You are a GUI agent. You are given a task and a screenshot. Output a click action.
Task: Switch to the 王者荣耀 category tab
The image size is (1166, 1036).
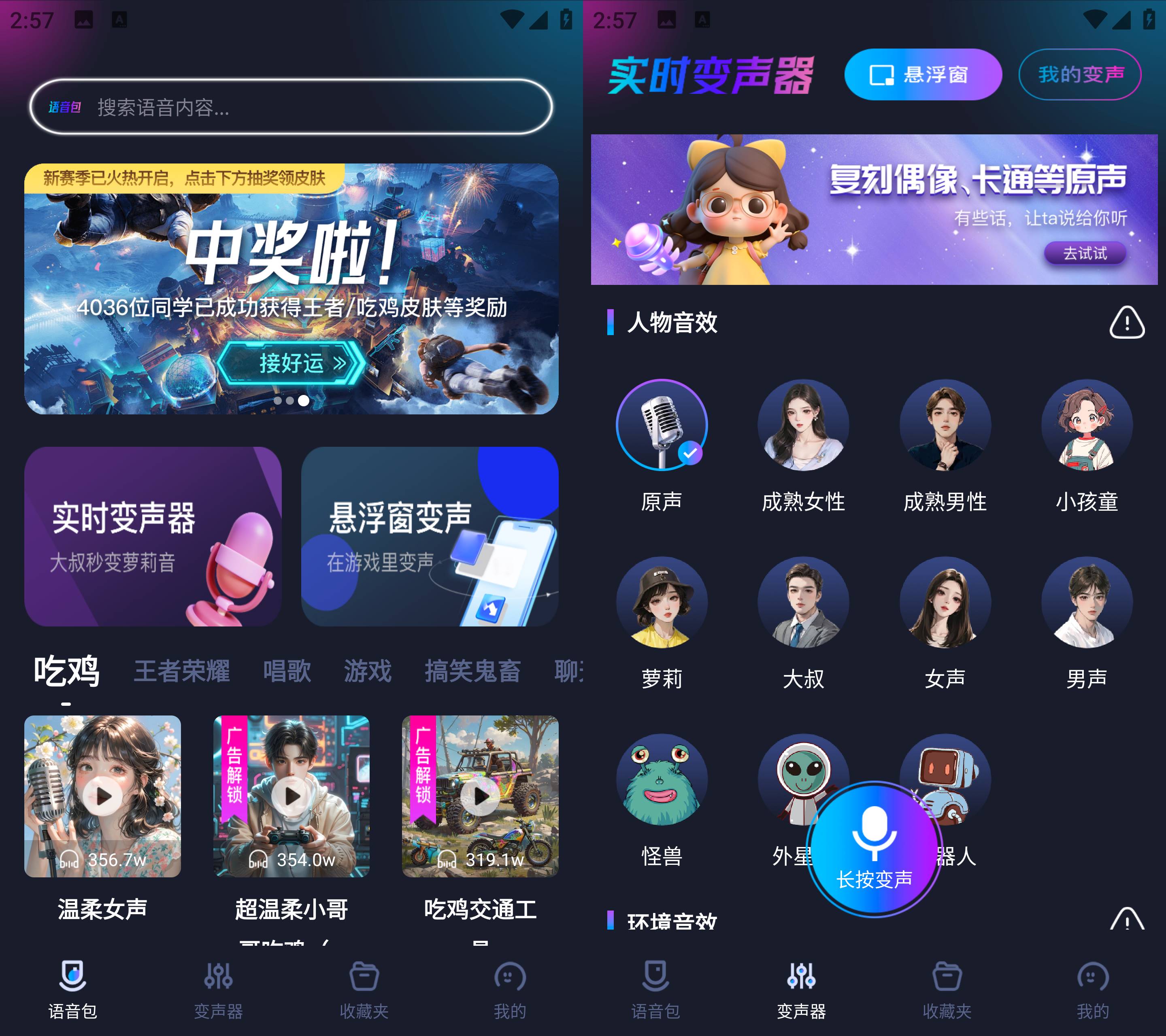(x=181, y=671)
